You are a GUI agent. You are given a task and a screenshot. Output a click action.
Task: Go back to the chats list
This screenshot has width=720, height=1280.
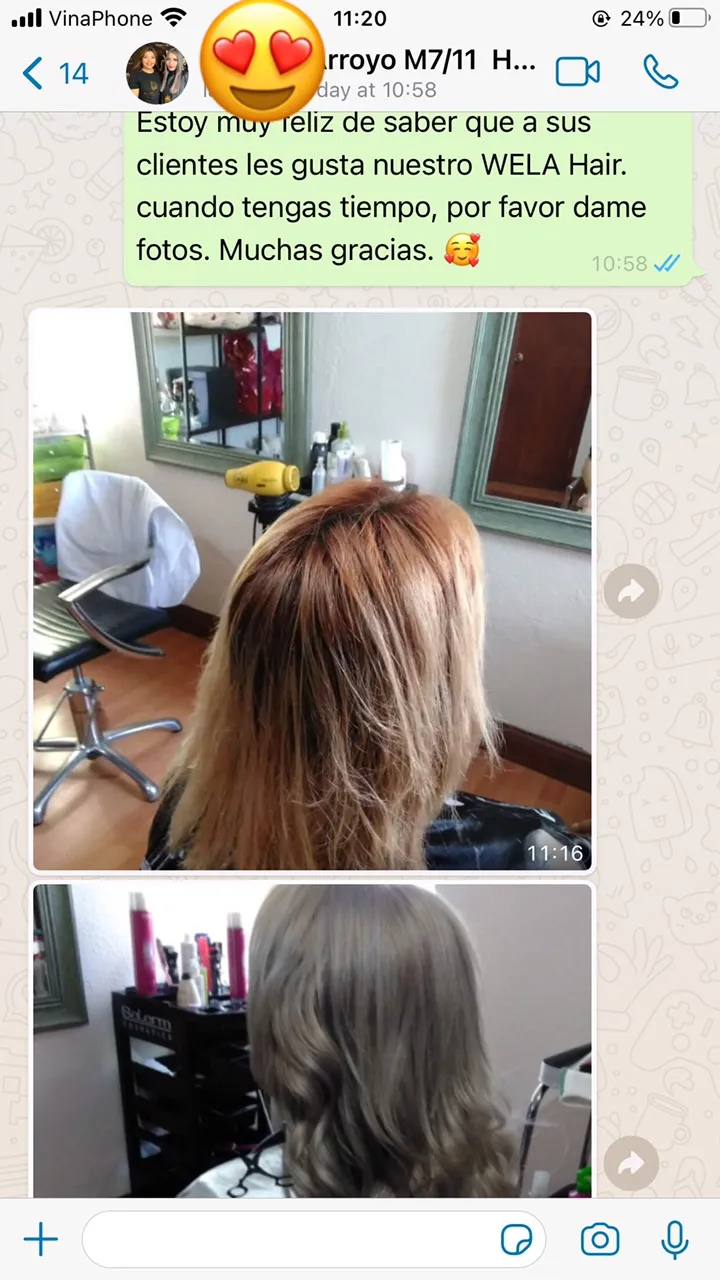[x=55, y=73]
